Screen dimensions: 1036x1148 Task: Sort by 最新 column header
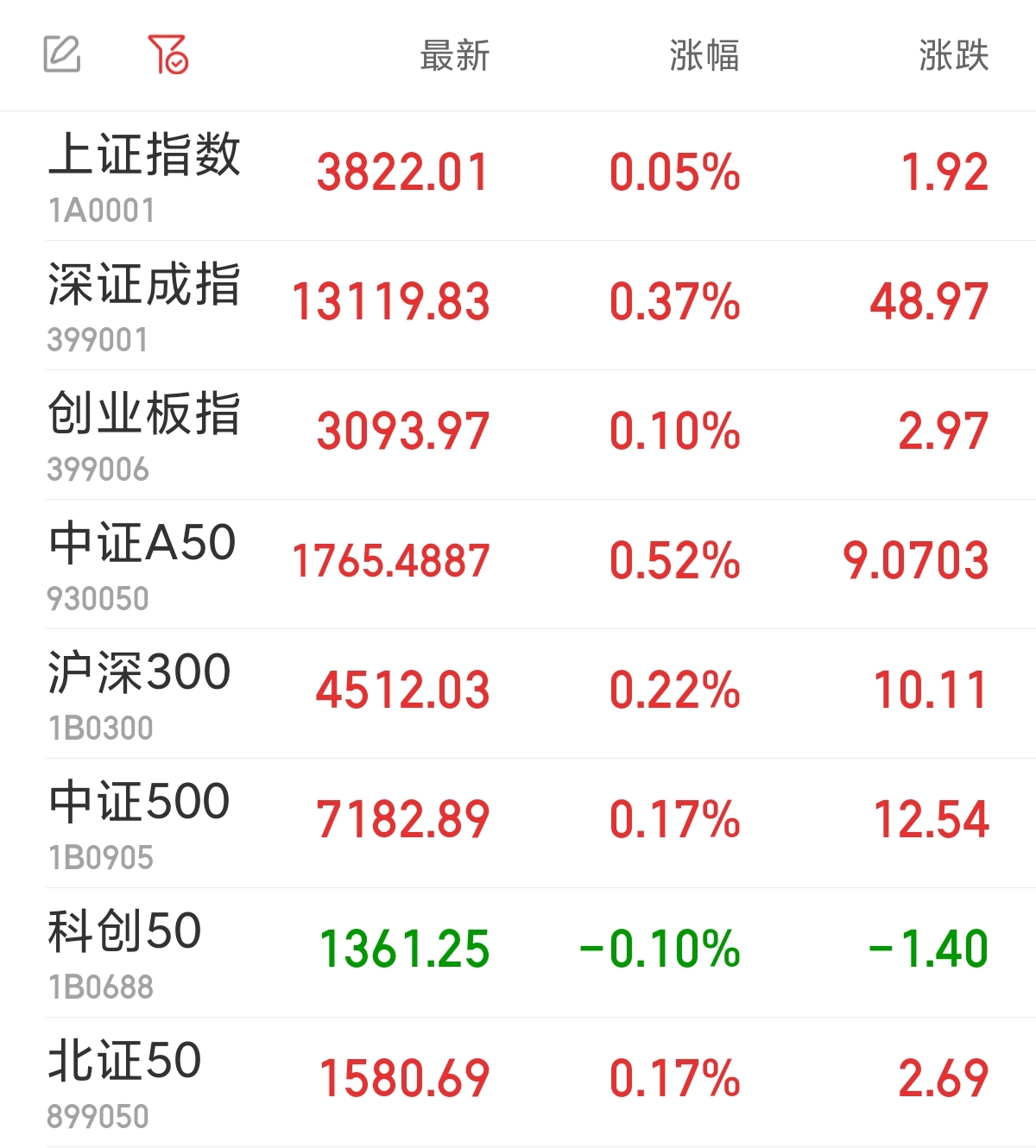click(454, 56)
